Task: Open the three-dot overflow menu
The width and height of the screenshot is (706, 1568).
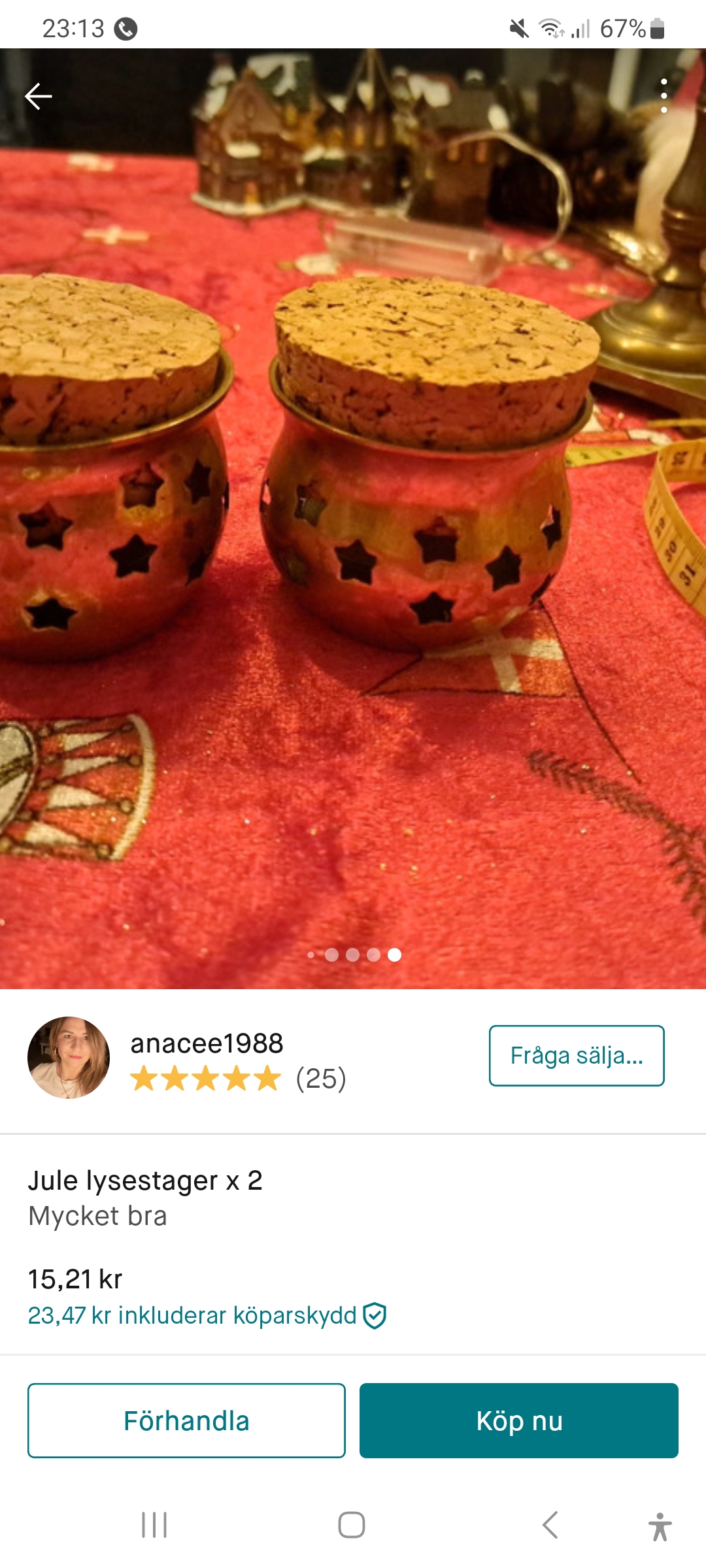Action: point(664,96)
